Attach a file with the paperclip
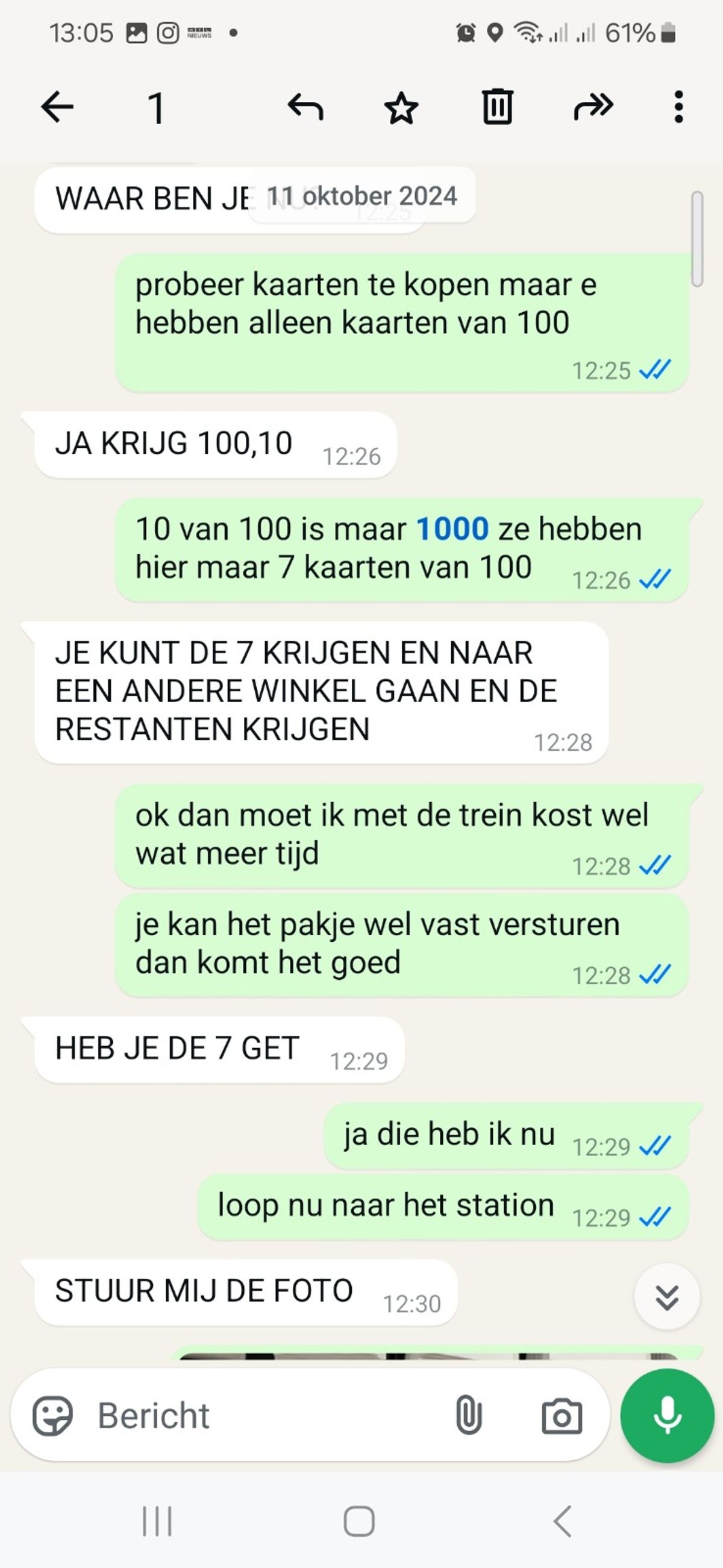The height and width of the screenshot is (1568, 723). pyautogui.click(x=469, y=1415)
